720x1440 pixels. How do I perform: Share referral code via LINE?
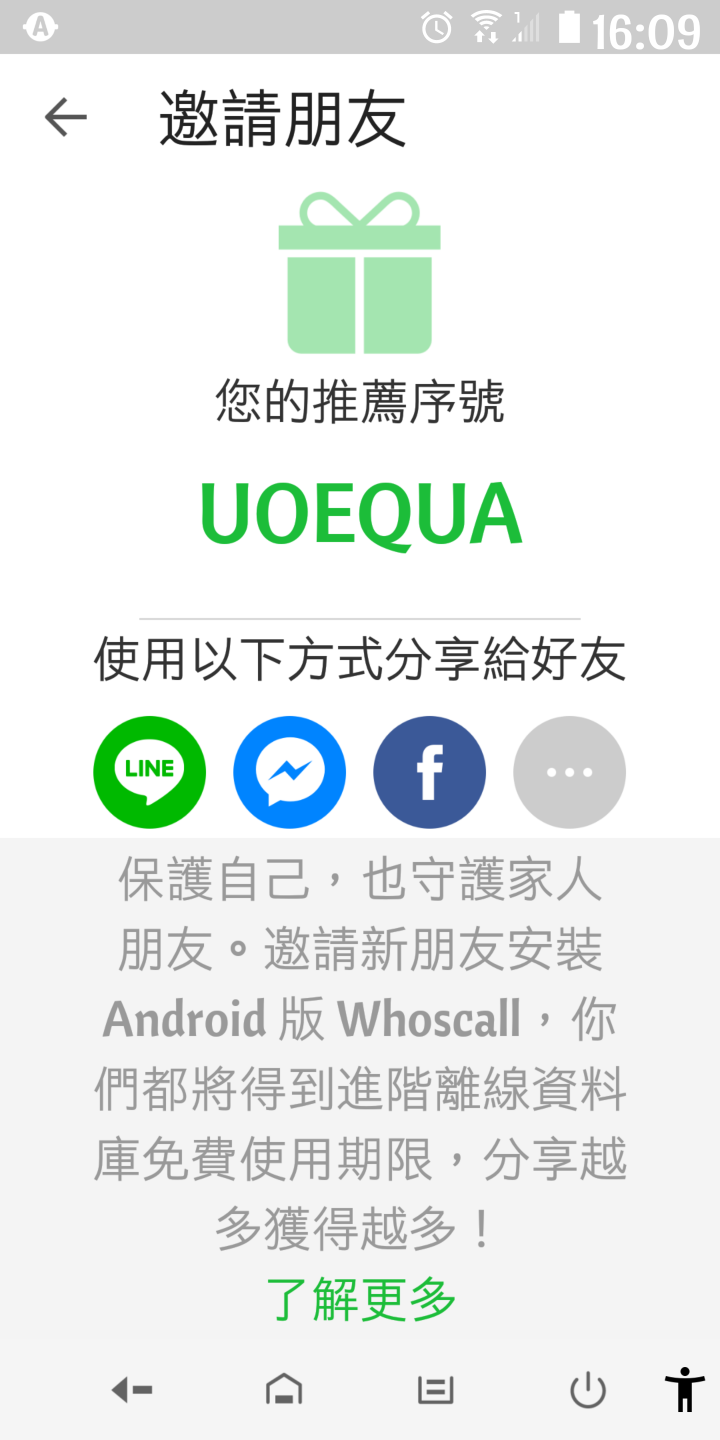[x=150, y=772]
